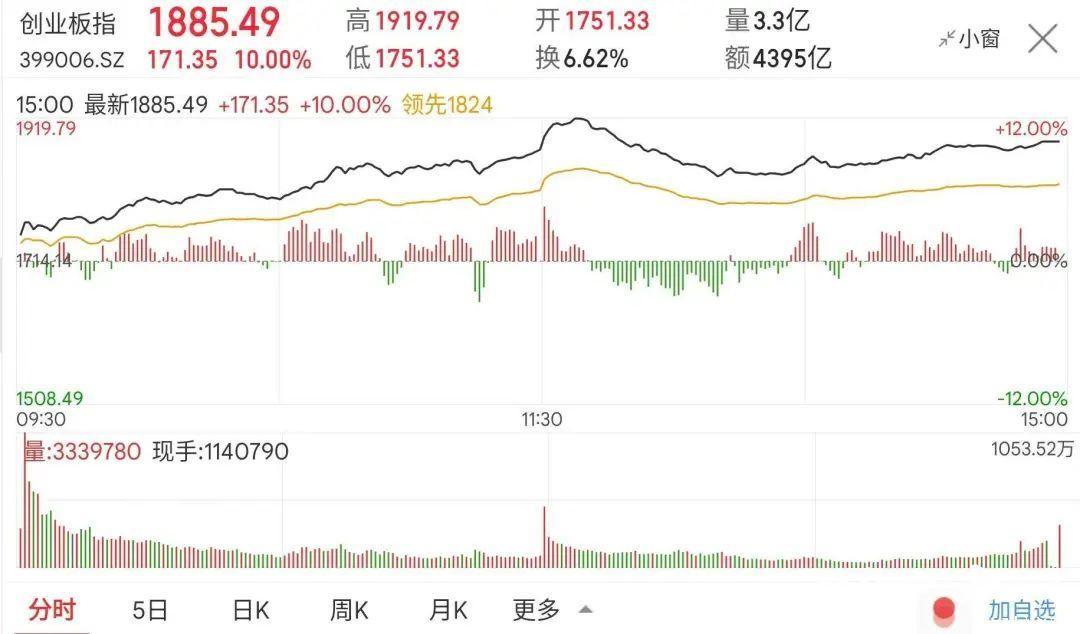Close the chart view
Image resolution: width=1080 pixels, height=634 pixels.
click(1043, 40)
